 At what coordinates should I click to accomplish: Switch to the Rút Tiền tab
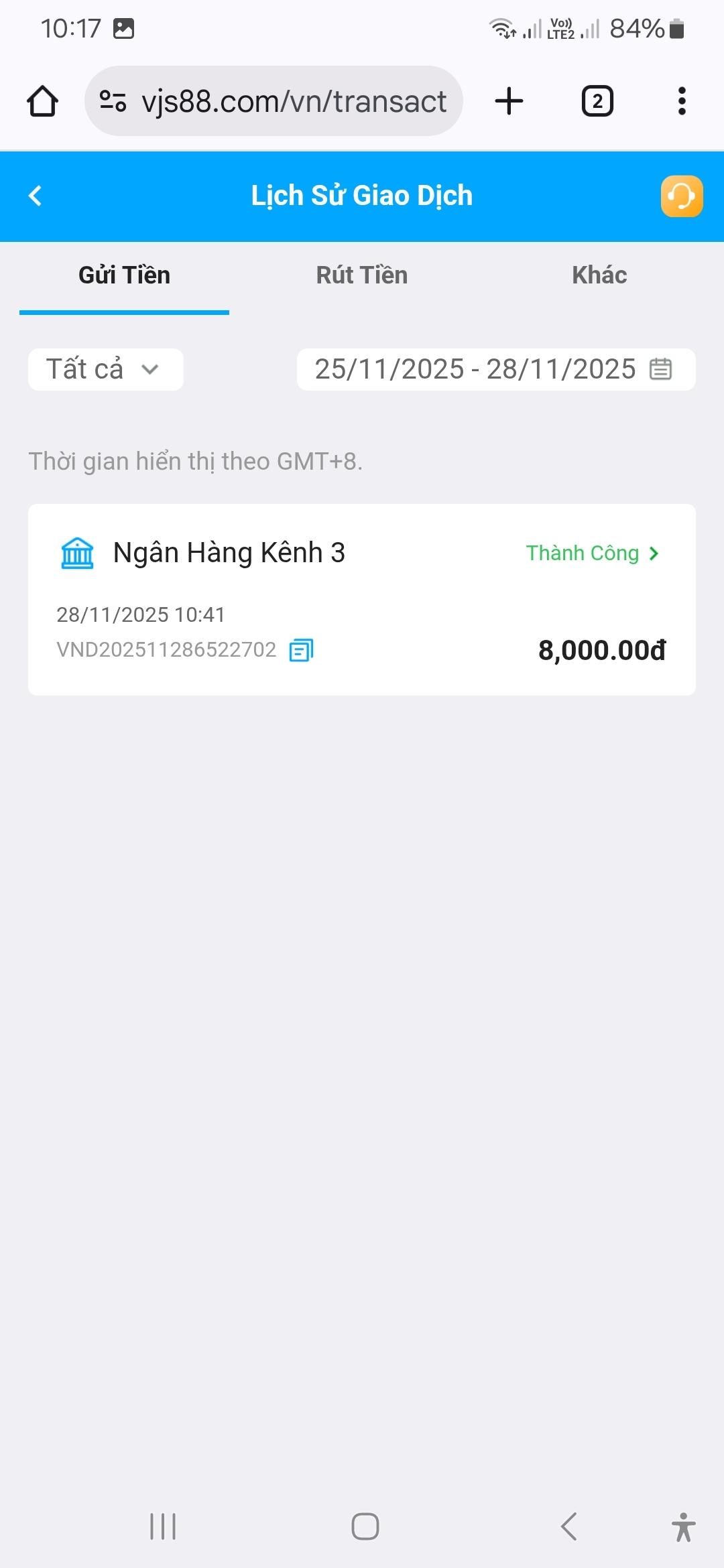(361, 275)
